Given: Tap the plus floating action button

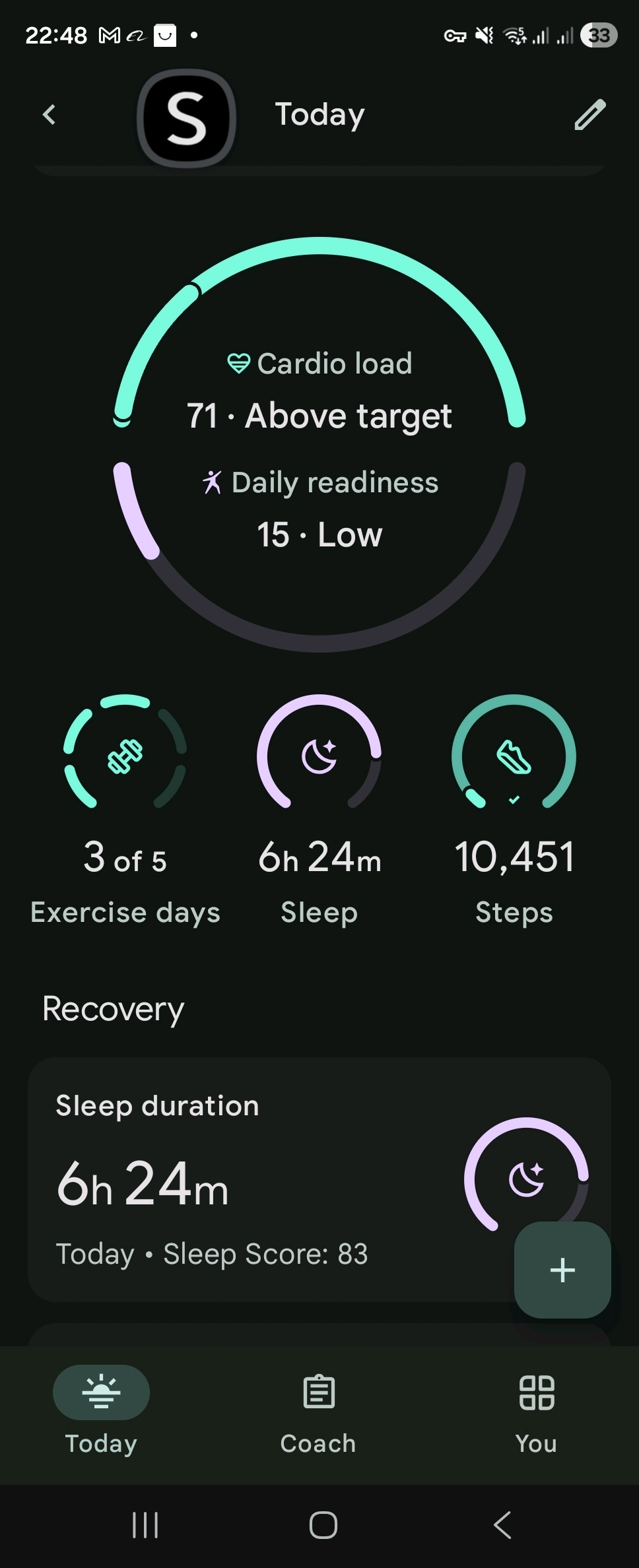Looking at the screenshot, I should 562,1270.
